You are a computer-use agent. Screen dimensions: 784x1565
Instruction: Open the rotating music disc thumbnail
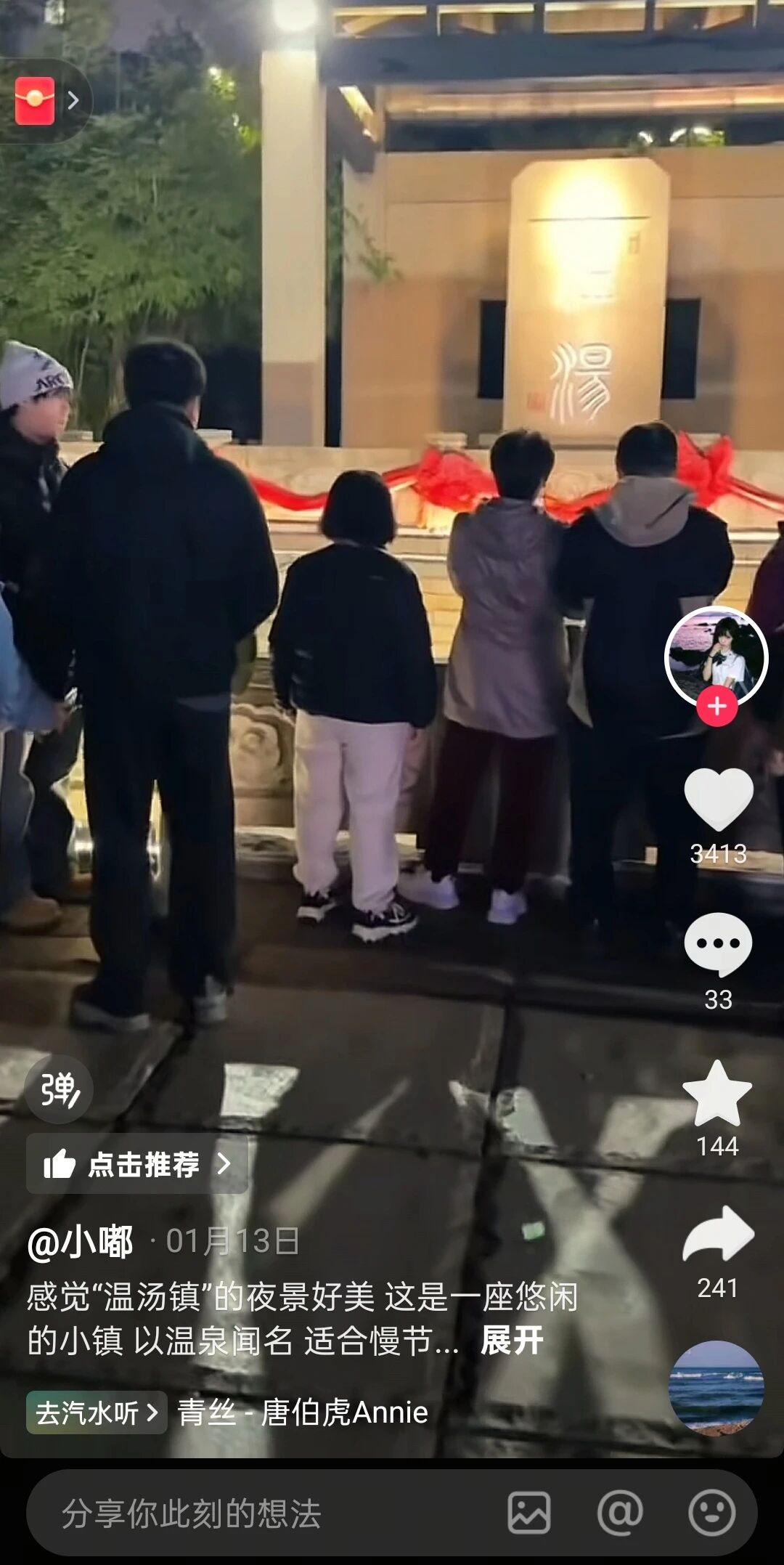pyautogui.click(x=716, y=1389)
